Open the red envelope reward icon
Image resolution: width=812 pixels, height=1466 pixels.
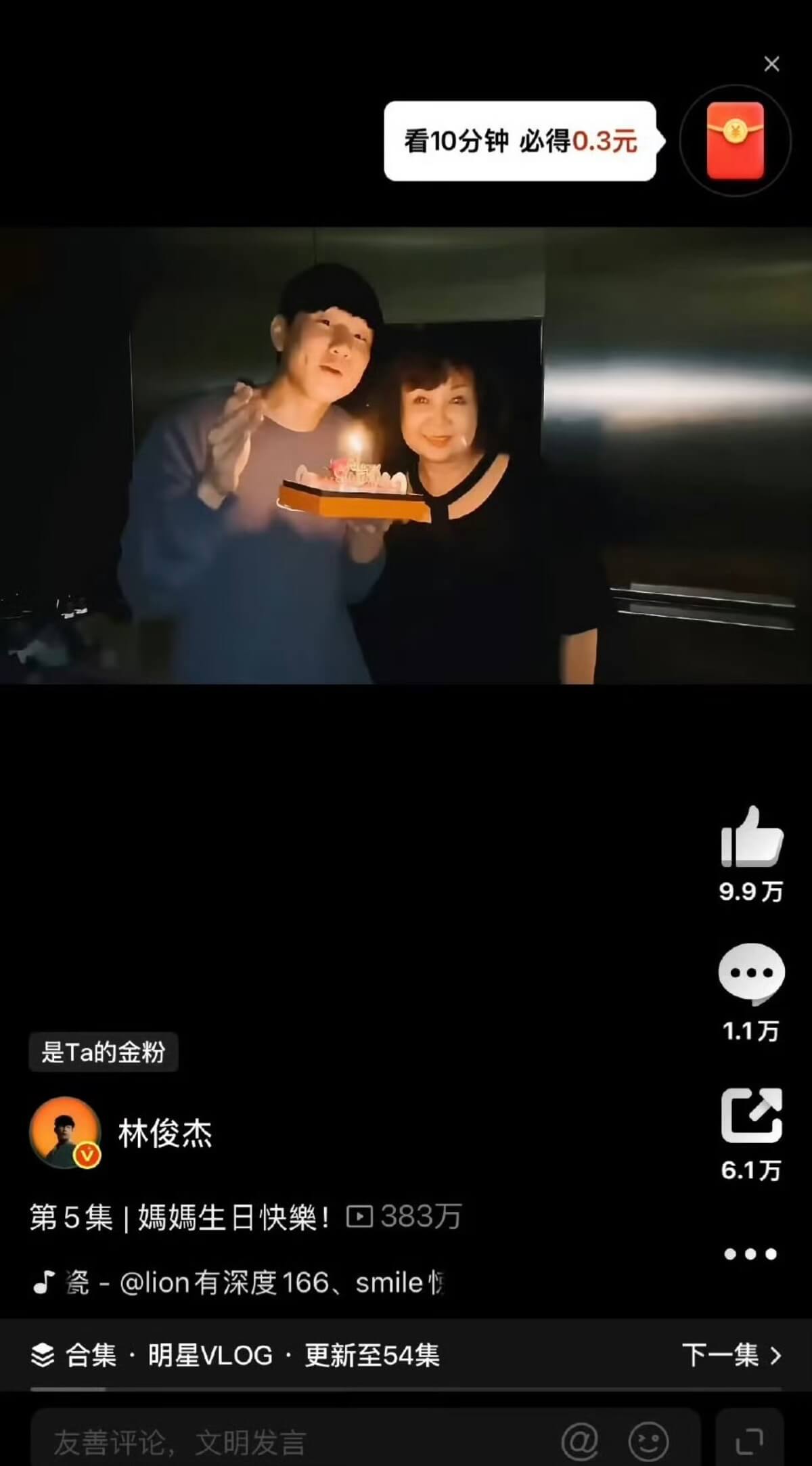click(x=735, y=141)
